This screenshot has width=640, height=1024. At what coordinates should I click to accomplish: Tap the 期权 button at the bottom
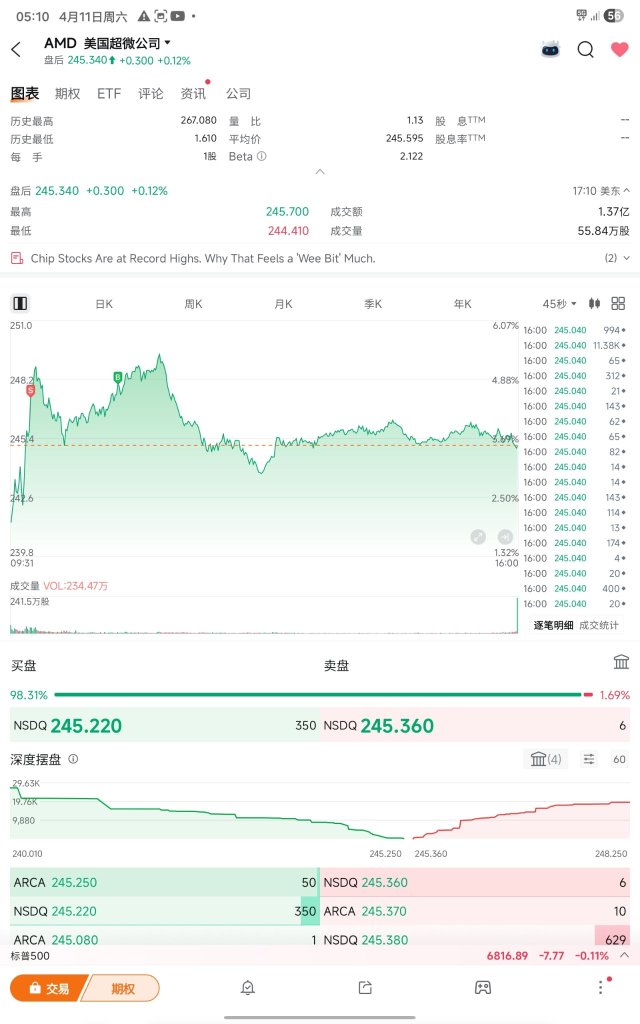[122, 988]
